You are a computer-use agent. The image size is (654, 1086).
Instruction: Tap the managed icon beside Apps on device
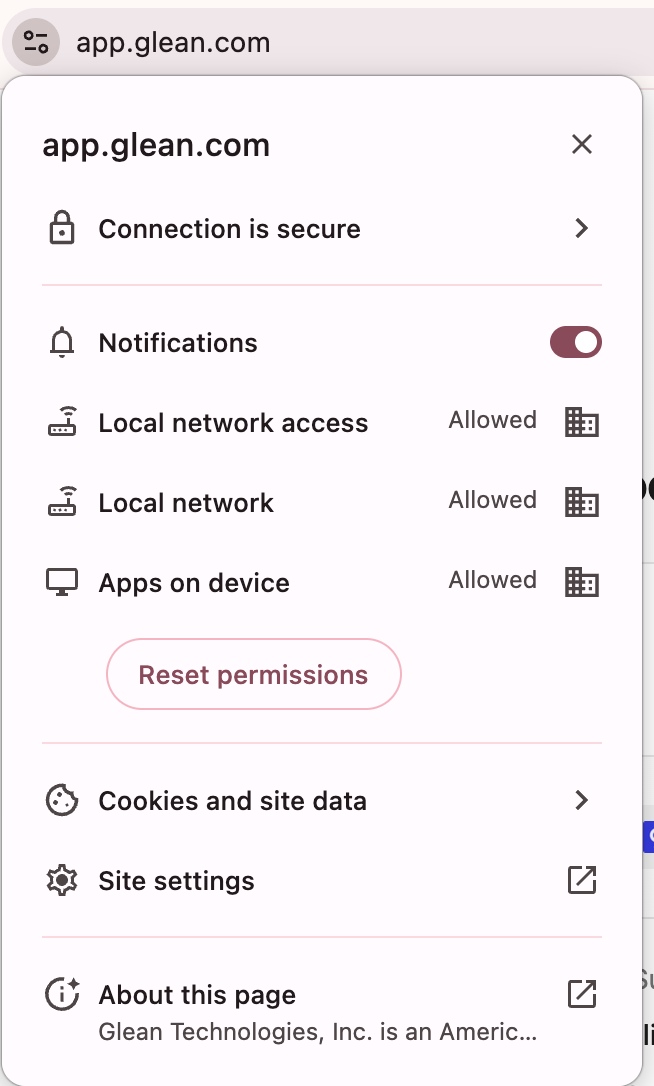[x=581, y=582]
